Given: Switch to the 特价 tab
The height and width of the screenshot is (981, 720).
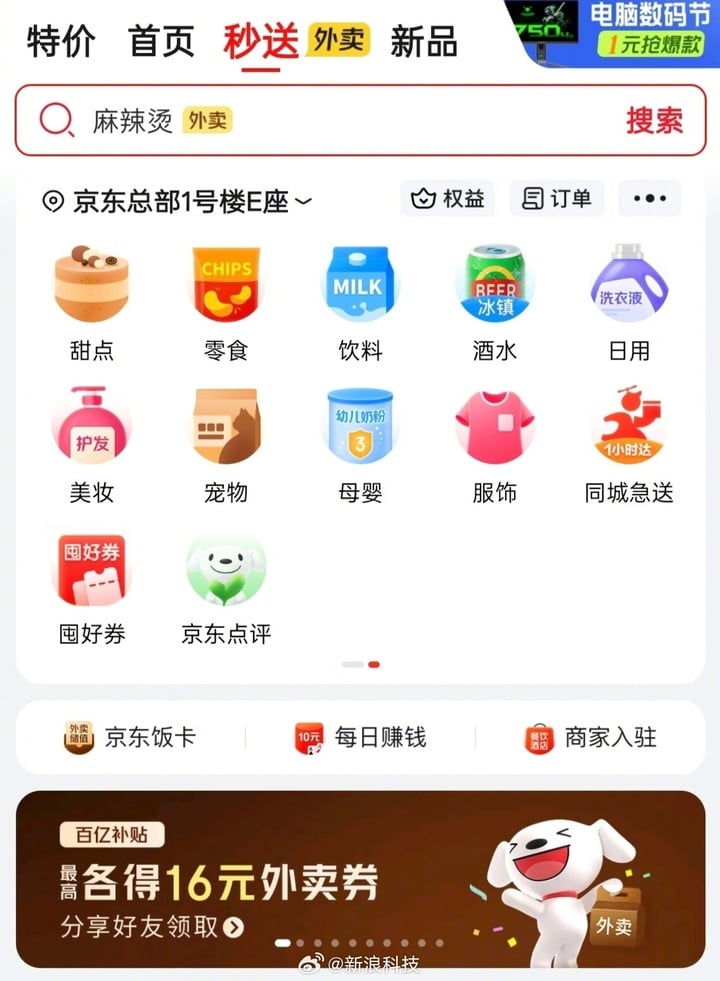Looking at the screenshot, I should click(61, 42).
